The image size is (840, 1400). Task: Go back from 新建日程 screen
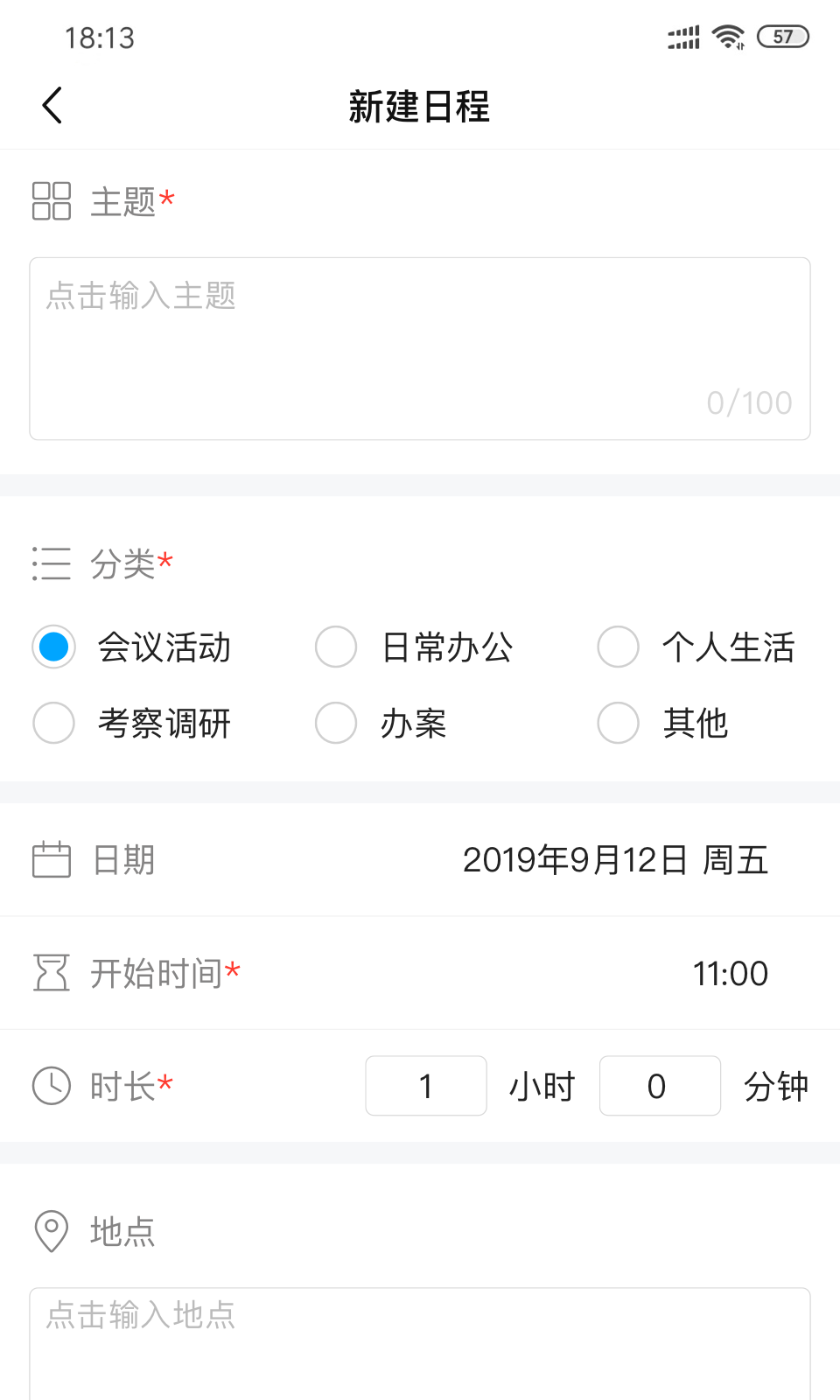(x=52, y=106)
